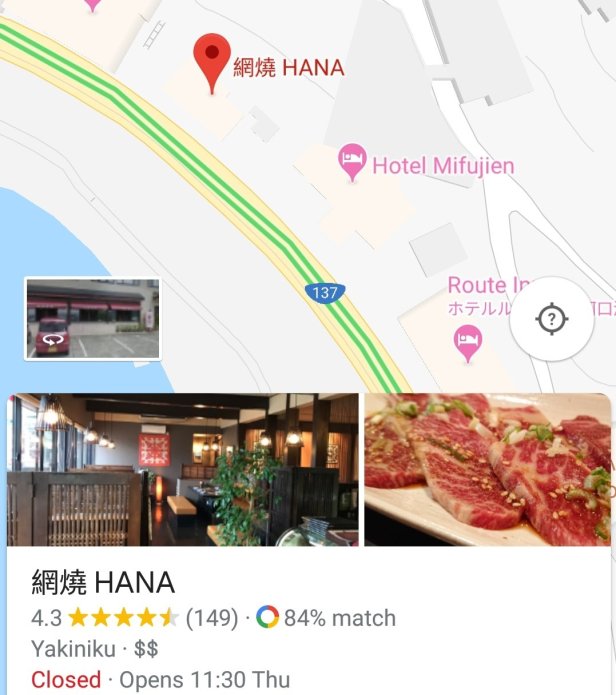
Task: Open the Hotel Mifujien map marker
Action: [x=351, y=163]
